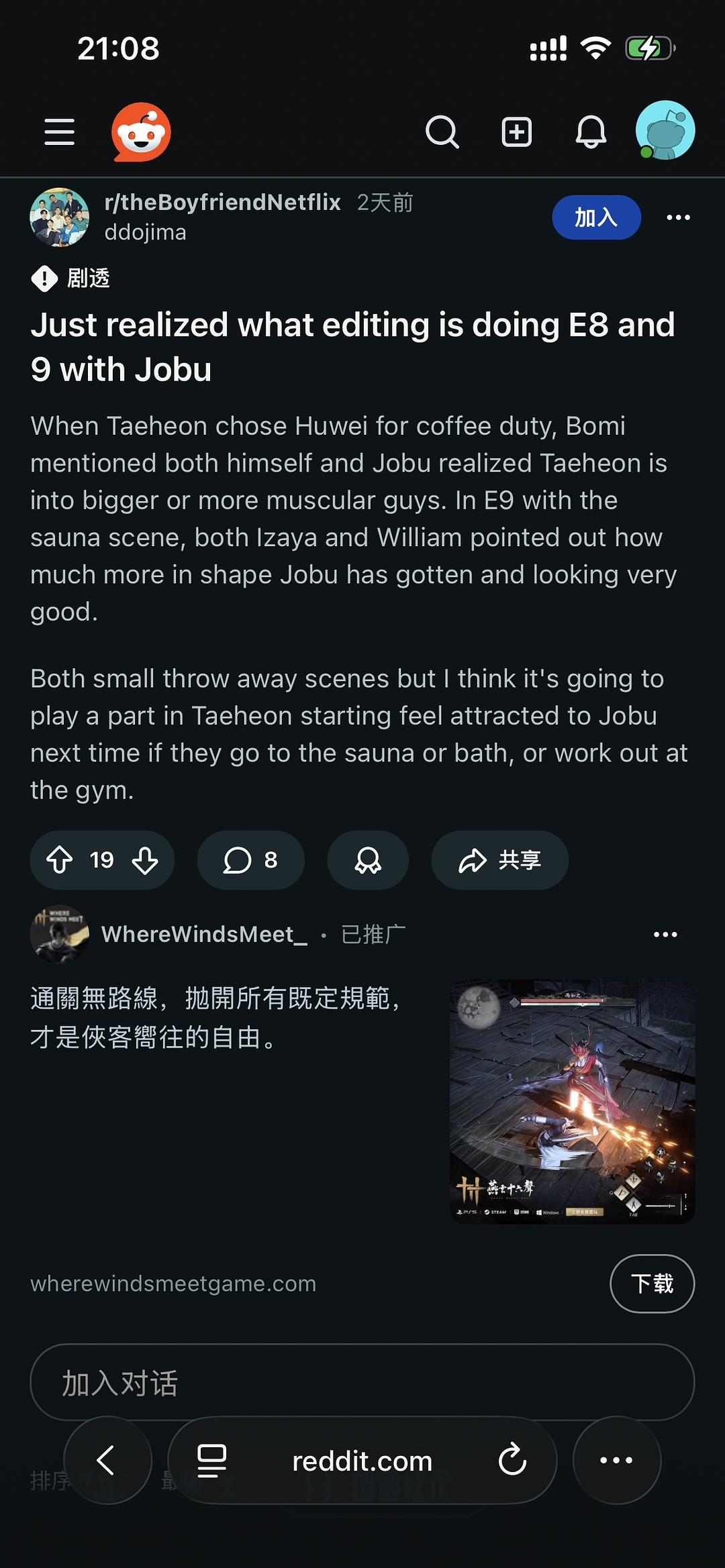Image resolution: width=725 pixels, height=1568 pixels.
Task: Open the notifications bell
Action: pos(591,132)
